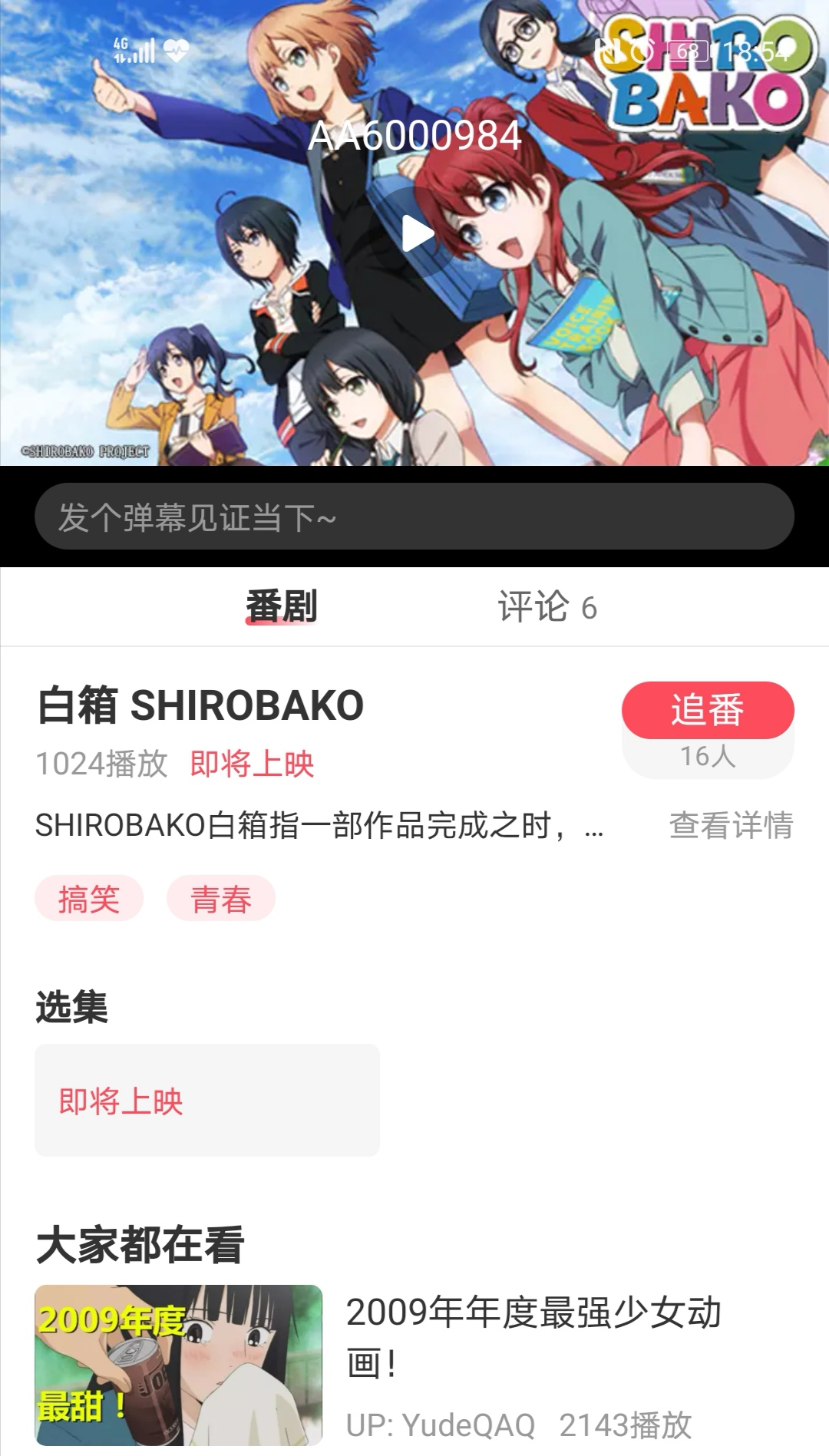Select the 青春 tag
The width and height of the screenshot is (829, 1456).
pyautogui.click(x=221, y=898)
